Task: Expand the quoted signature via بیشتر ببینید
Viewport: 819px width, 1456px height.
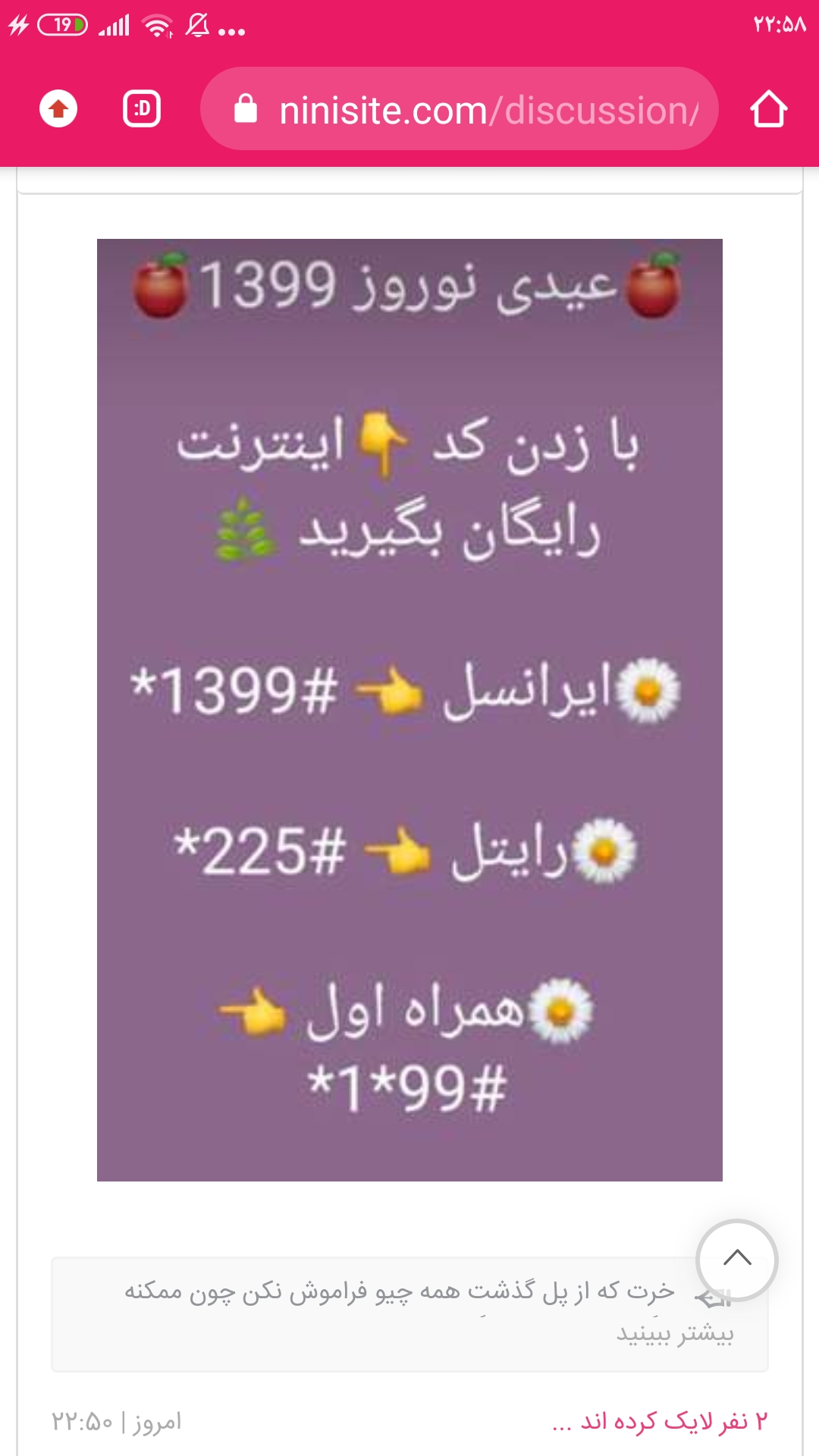Action: click(x=674, y=1332)
